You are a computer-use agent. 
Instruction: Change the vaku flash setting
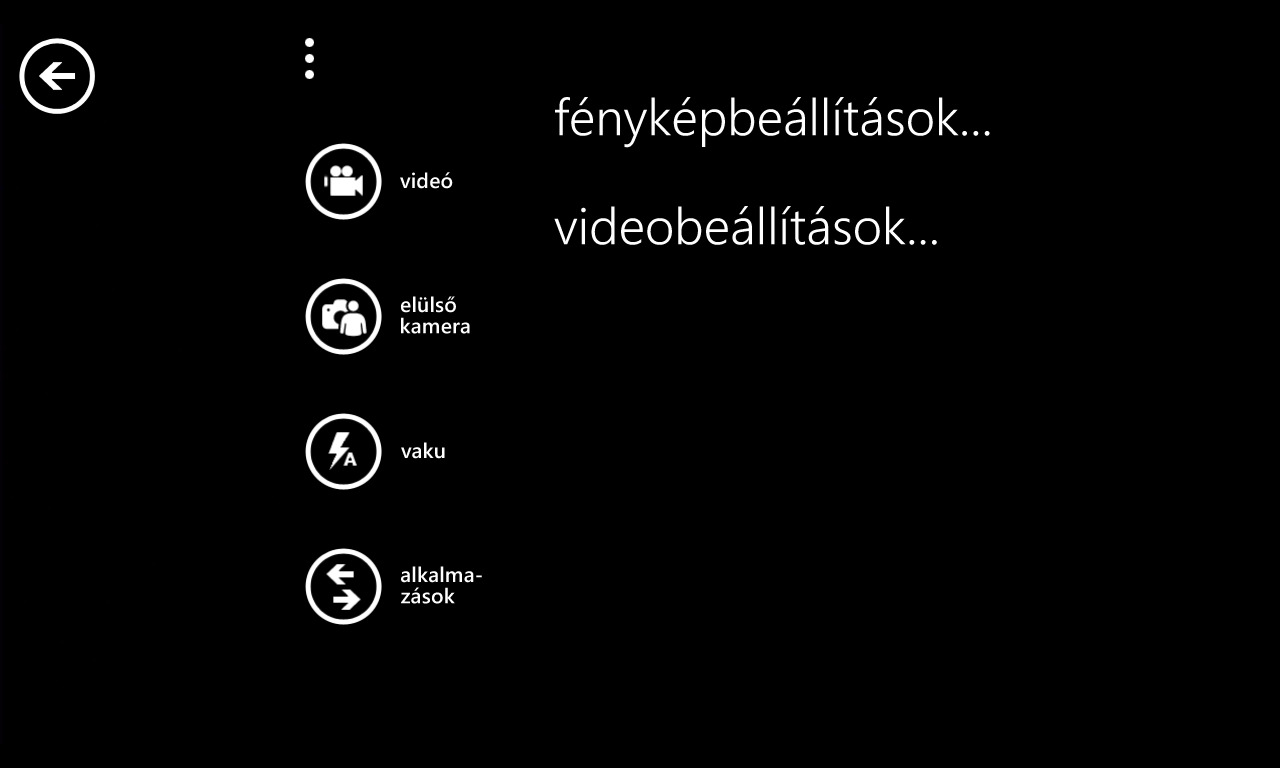tap(343, 451)
